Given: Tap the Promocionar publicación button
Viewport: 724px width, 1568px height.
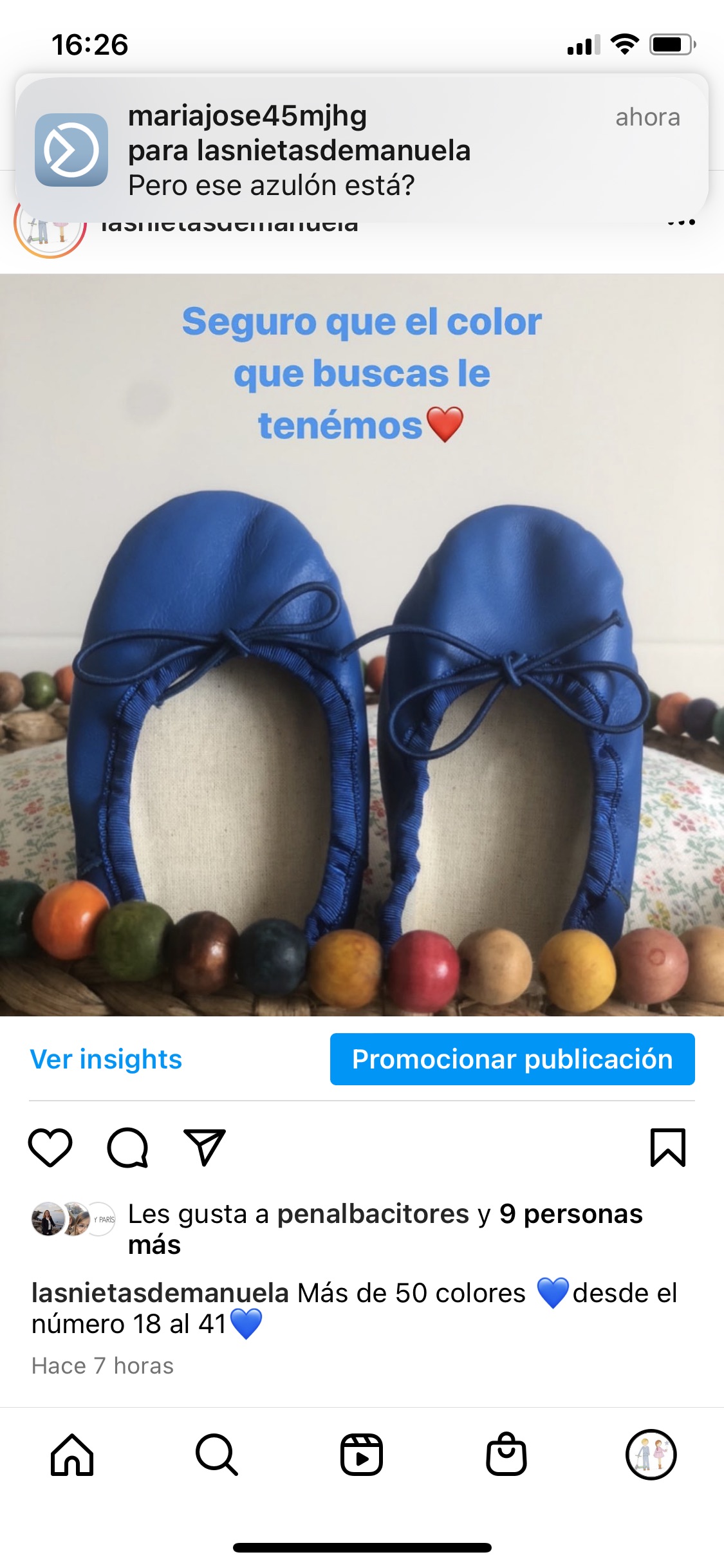Looking at the screenshot, I should [x=512, y=1059].
